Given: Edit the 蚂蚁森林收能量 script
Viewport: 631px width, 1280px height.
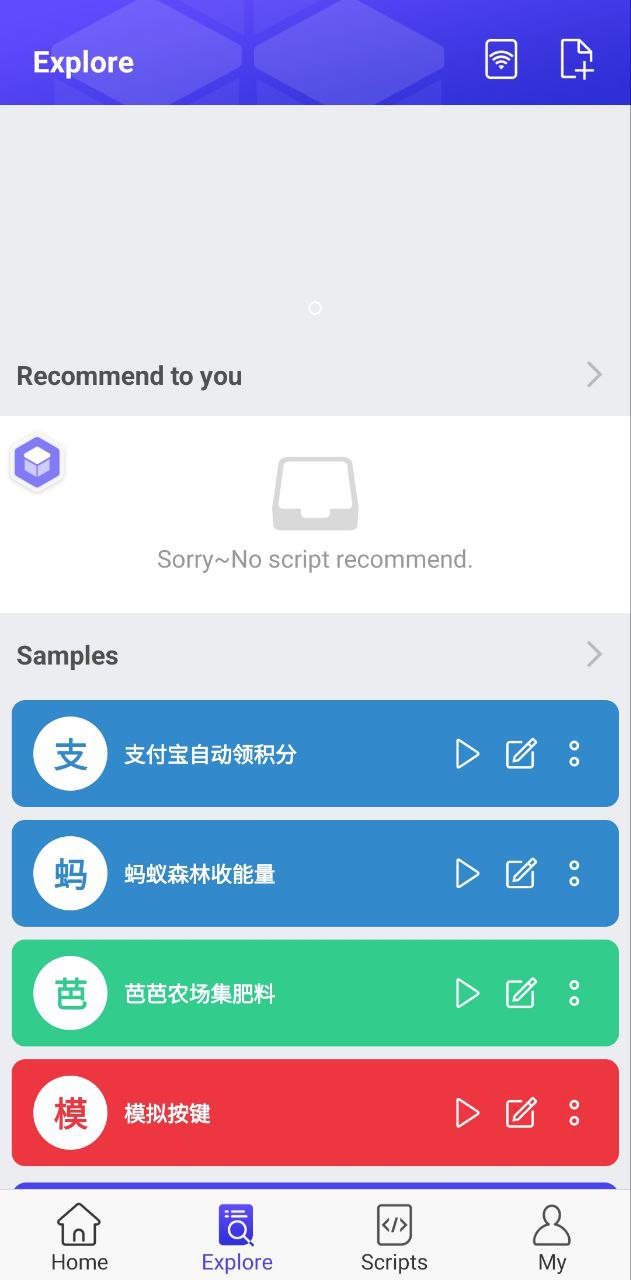Looking at the screenshot, I should (521, 873).
